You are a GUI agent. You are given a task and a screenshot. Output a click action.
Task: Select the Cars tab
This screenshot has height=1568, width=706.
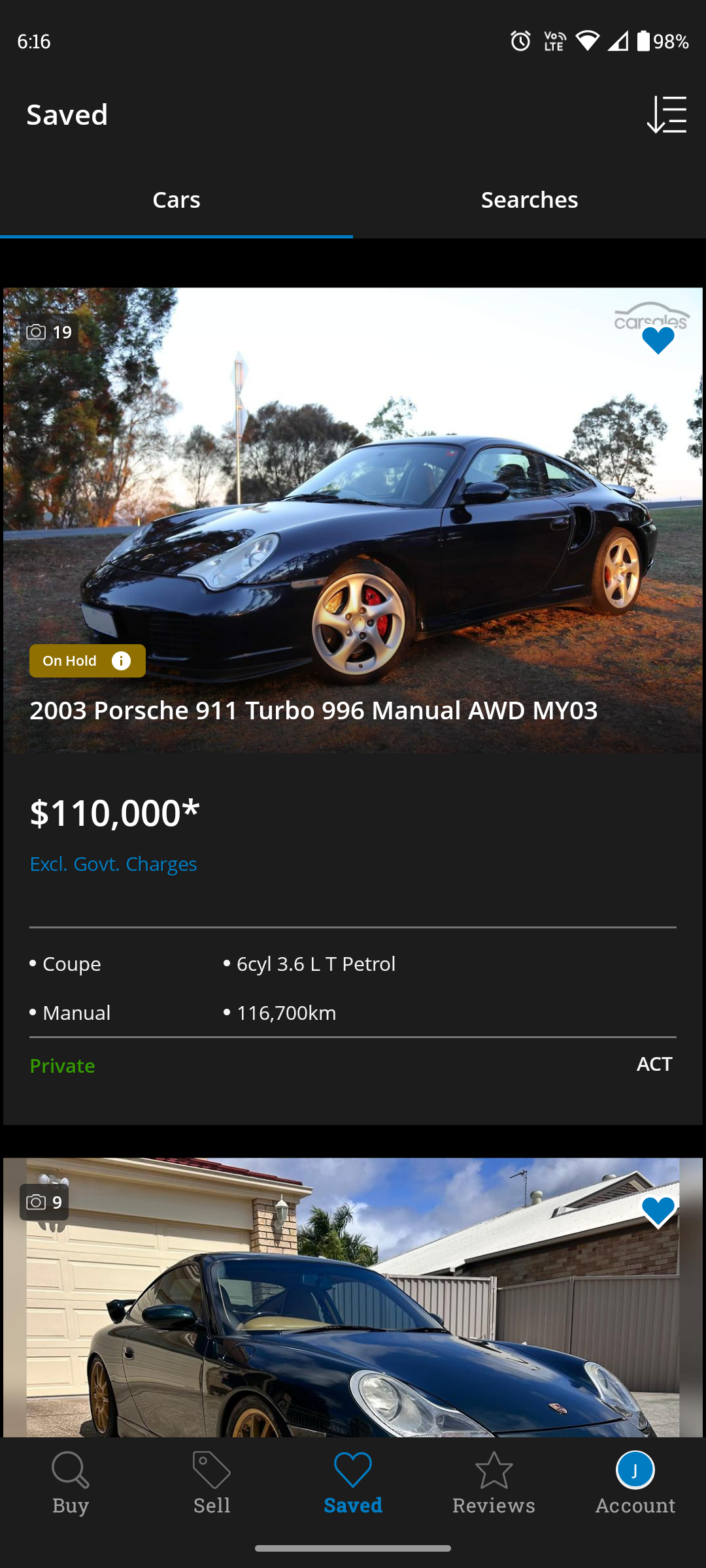coord(176,200)
